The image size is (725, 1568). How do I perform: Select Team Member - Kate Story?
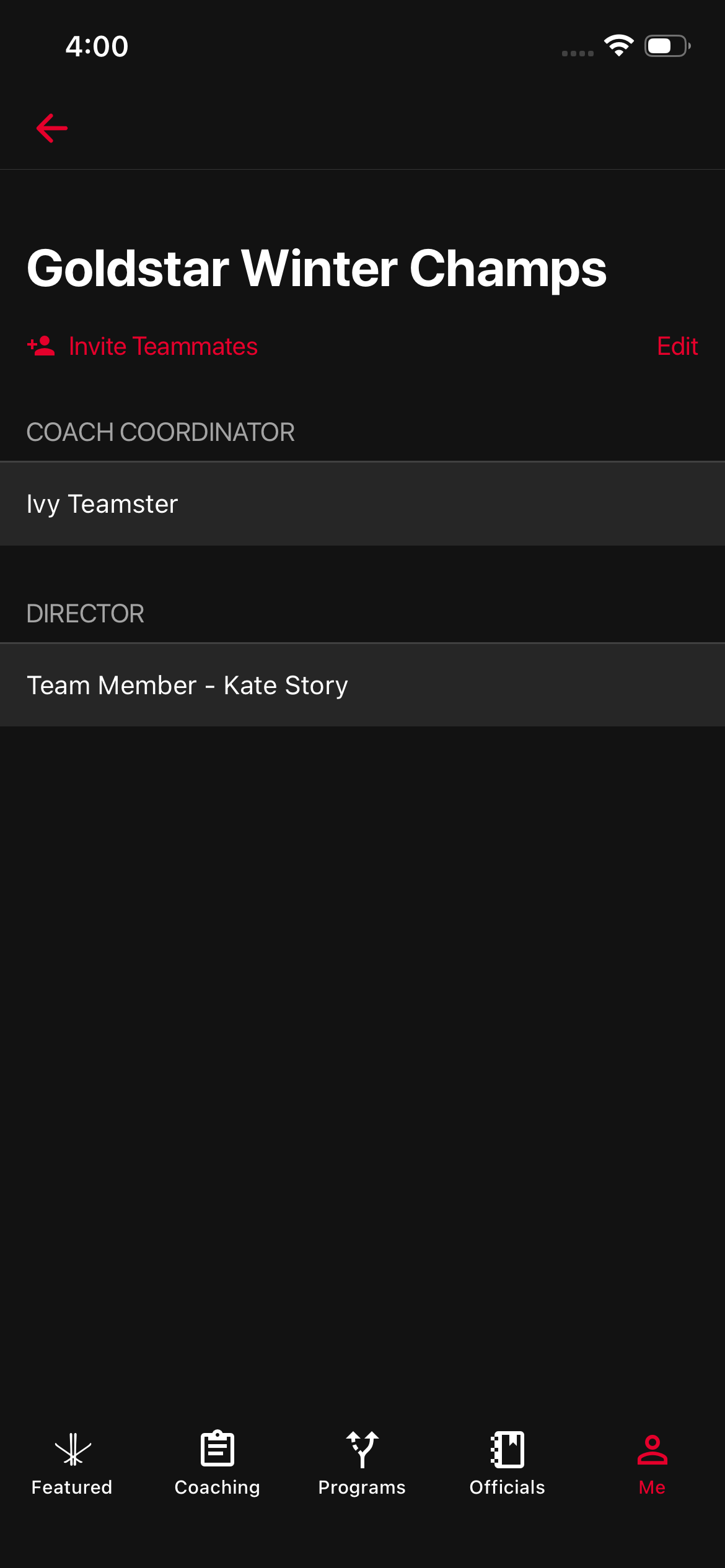coord(362,684)
